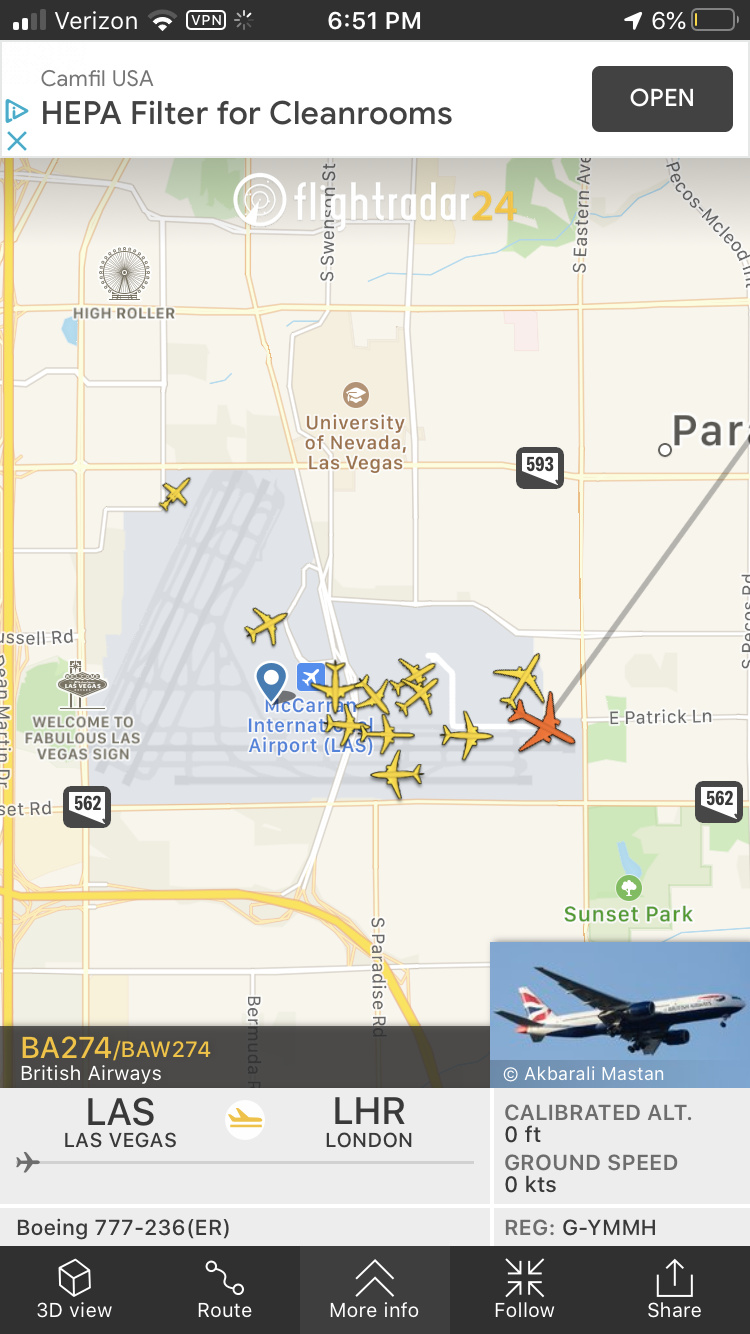Tap the McCarran Airport location pin
Image resolution: width=750 pixels, height=1334 pixels.
coord(271,681)
